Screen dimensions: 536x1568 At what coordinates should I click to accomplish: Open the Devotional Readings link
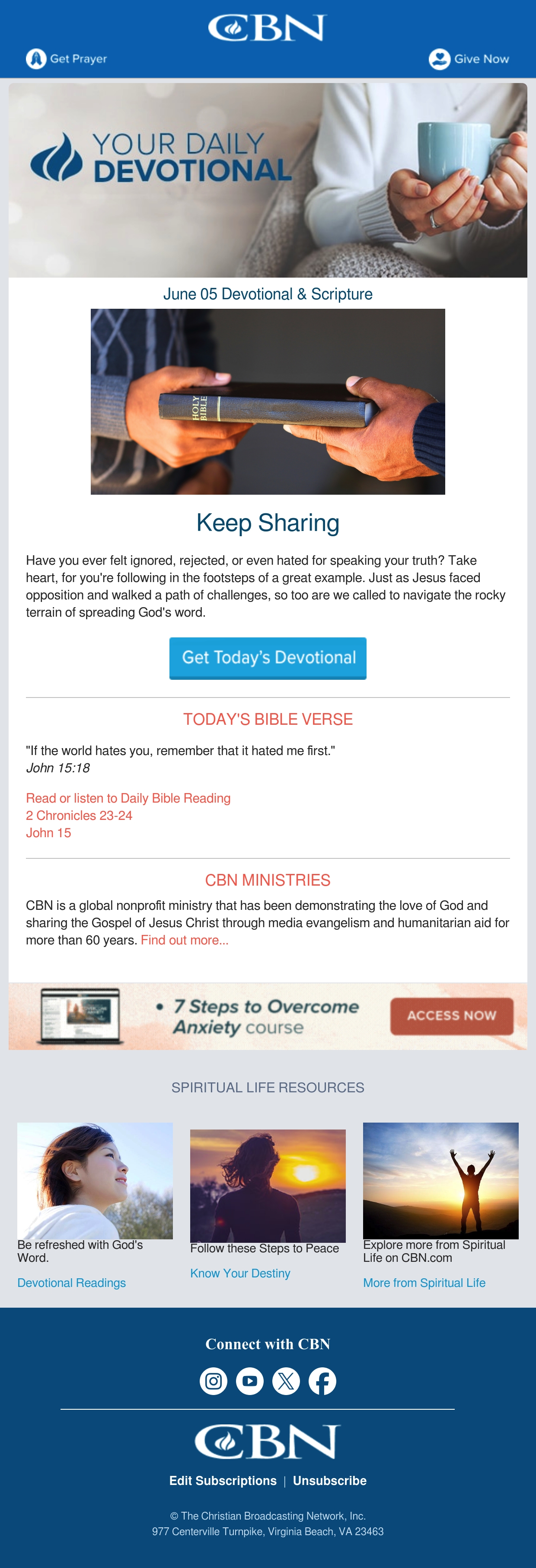72,1283
